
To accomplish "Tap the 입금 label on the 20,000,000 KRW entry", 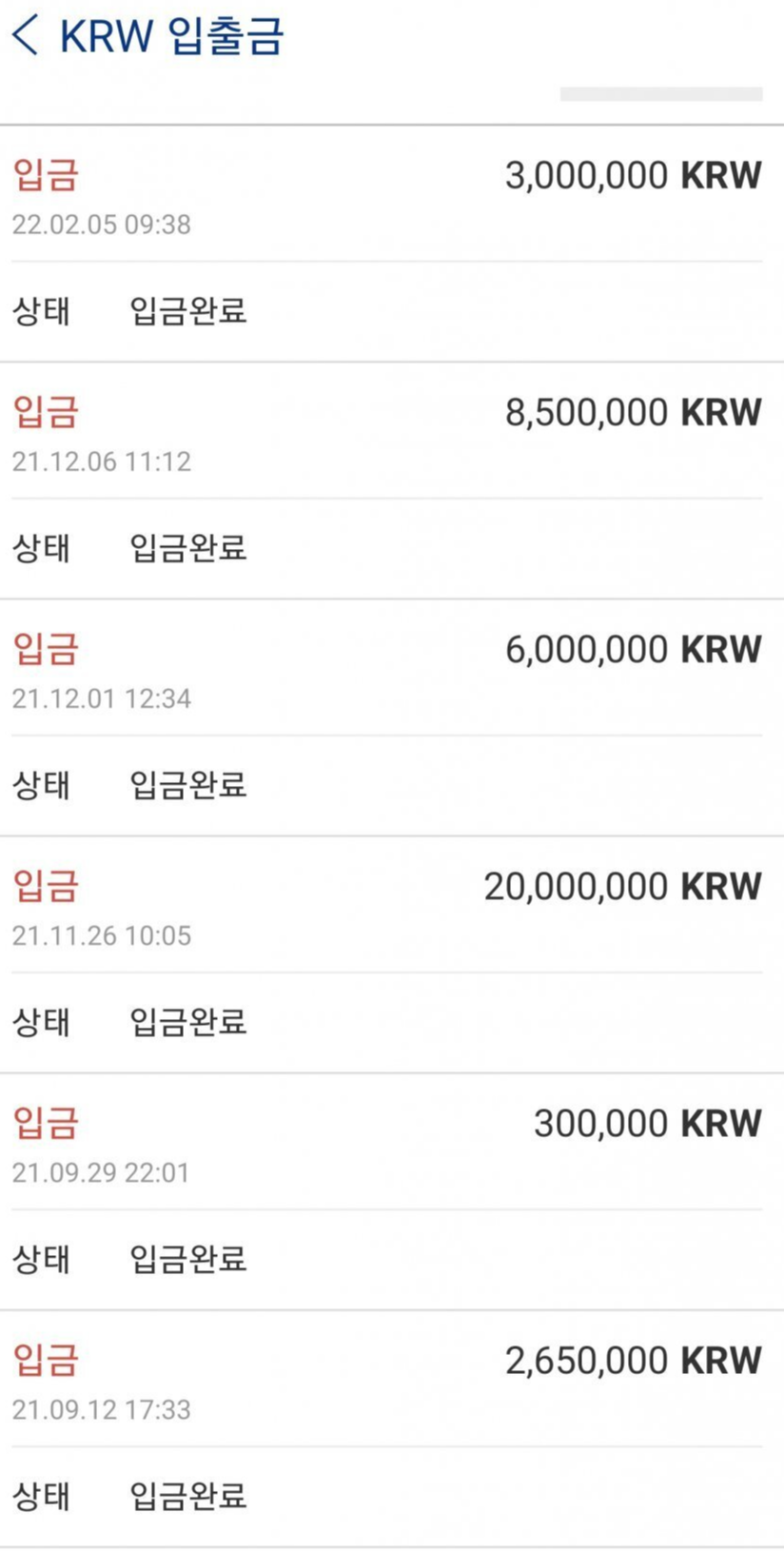I will point(43,885).
